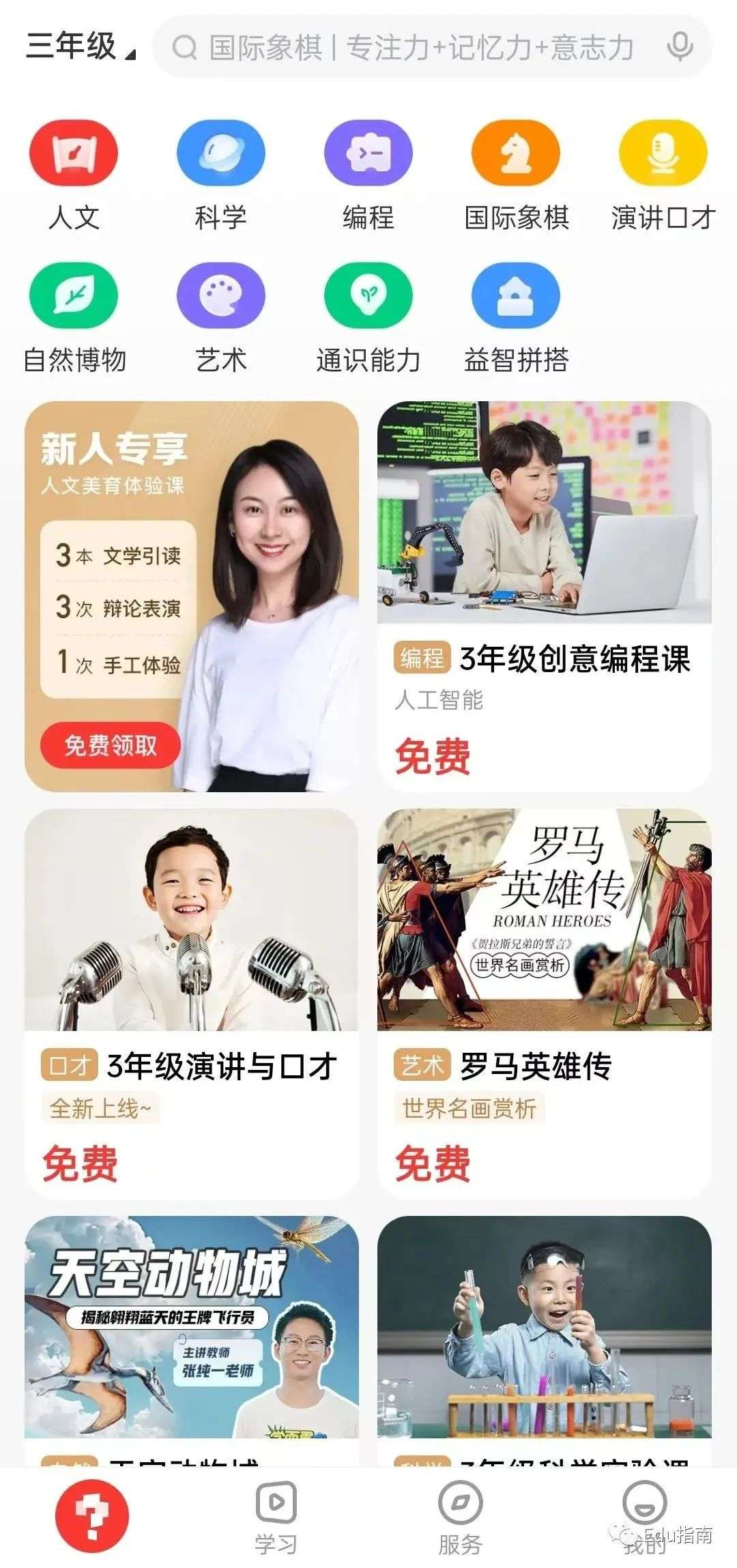Select the 编程 category
737x1568 pixels.
point(368,175)
